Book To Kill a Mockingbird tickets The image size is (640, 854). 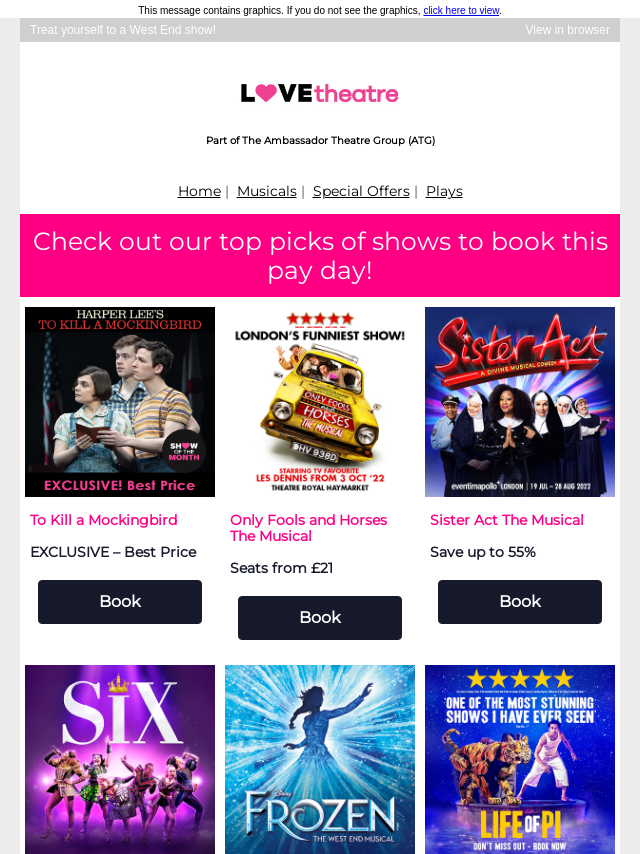(120, 602)
